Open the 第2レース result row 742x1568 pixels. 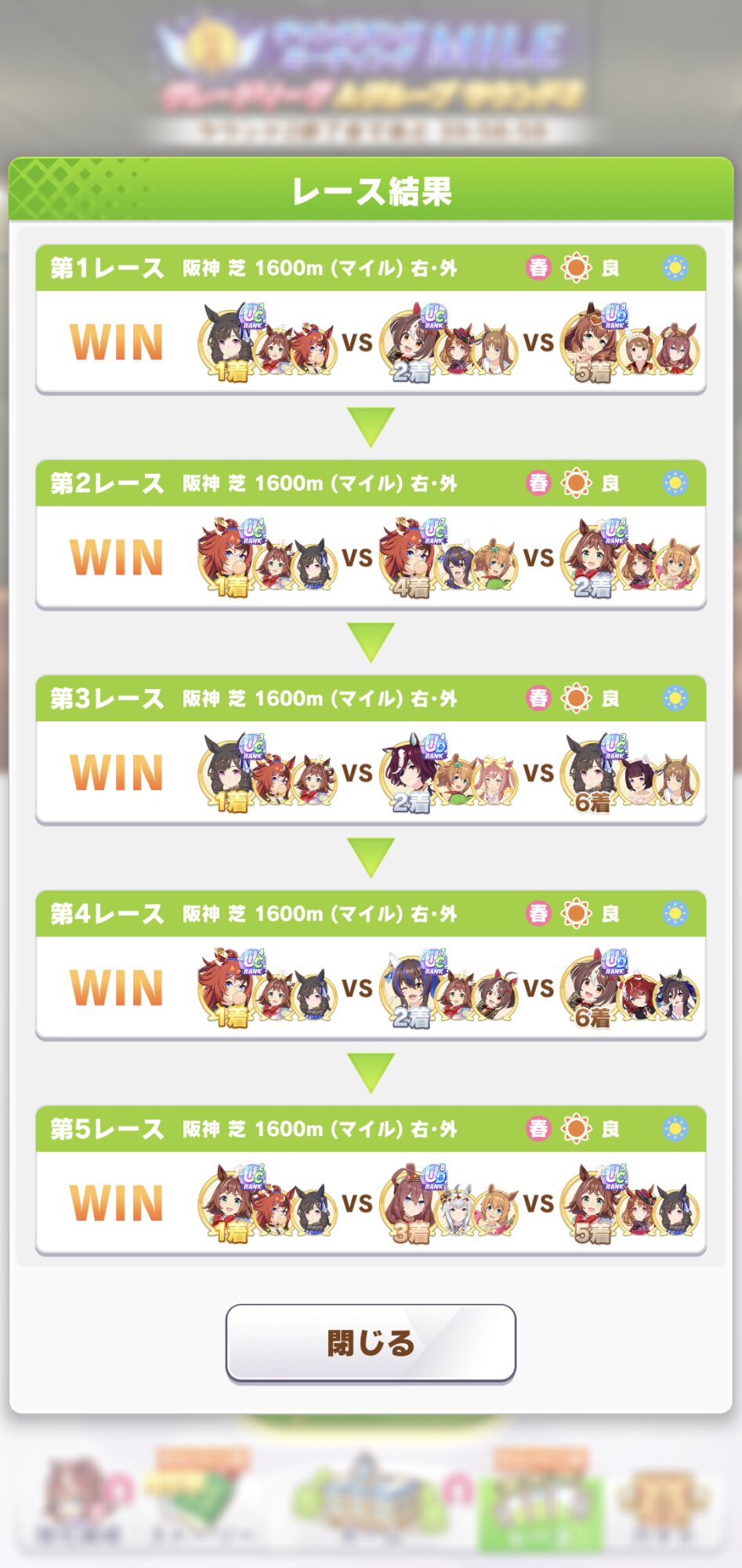pyautogui.click(x=371, y=535)
